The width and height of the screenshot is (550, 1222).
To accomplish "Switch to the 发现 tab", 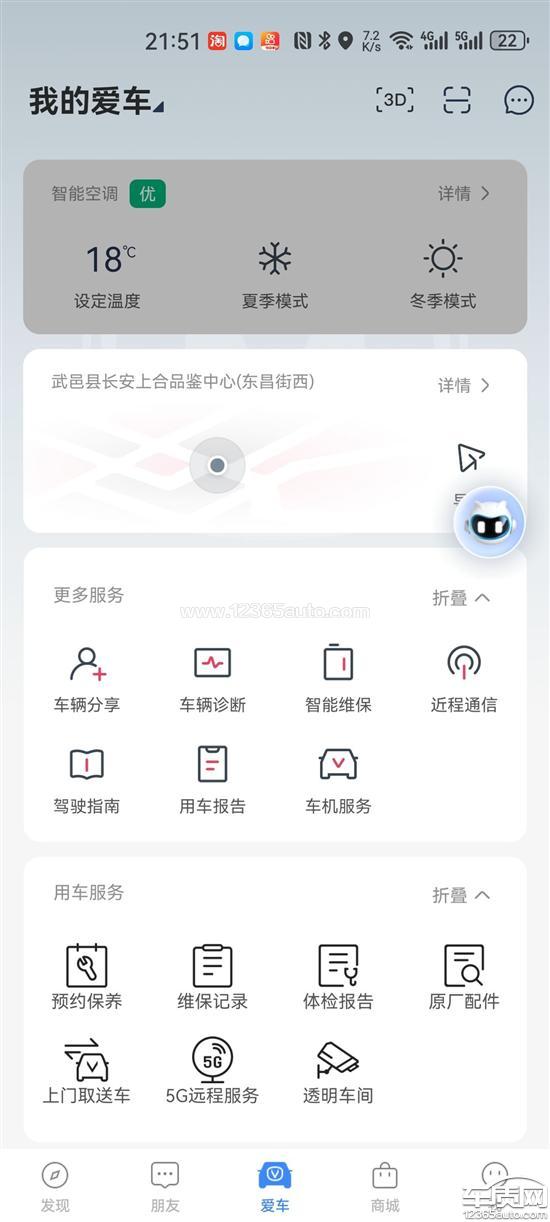I will point(55,1187).
